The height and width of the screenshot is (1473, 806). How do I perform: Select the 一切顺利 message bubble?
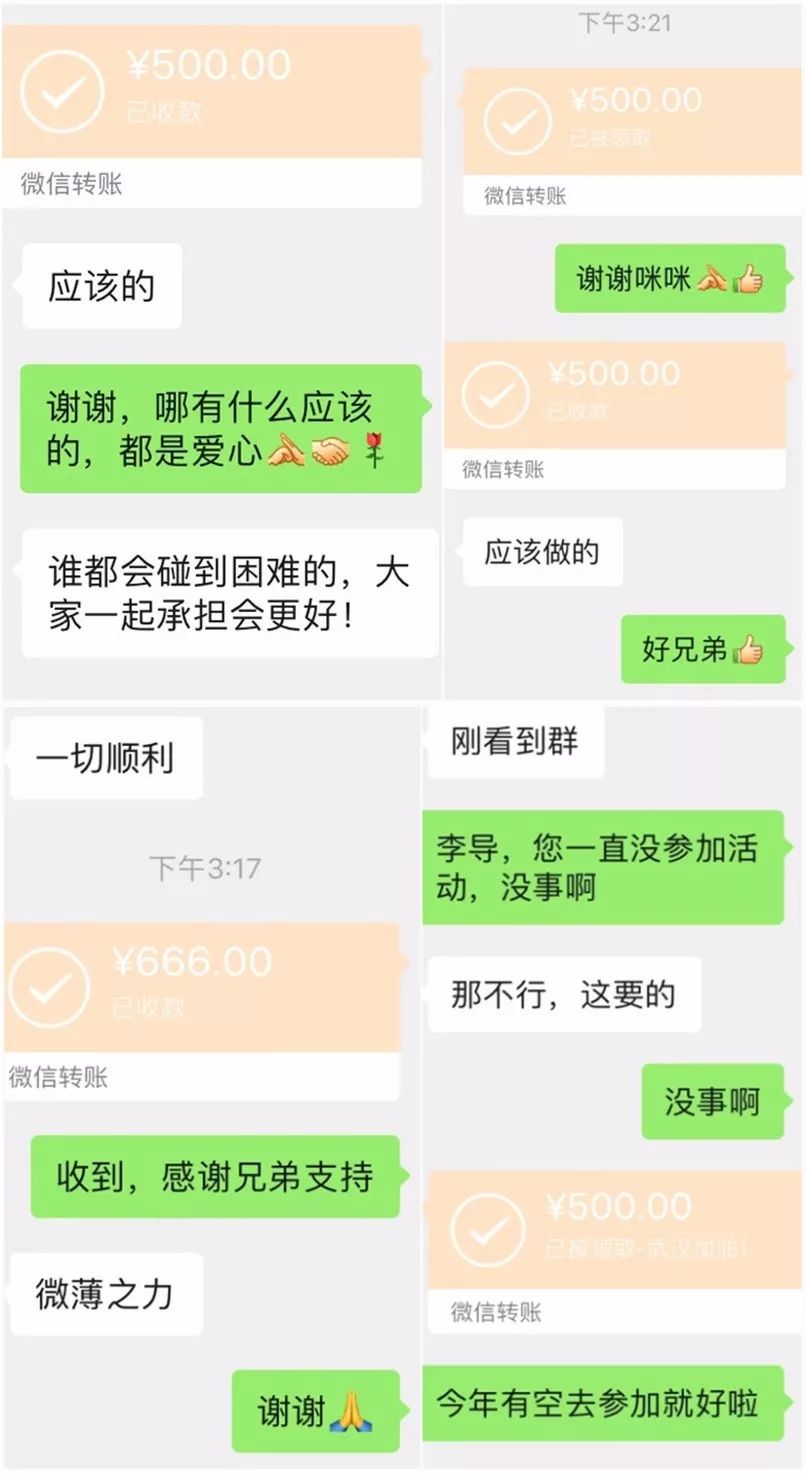pyautogui.click(x=104, y=757)
